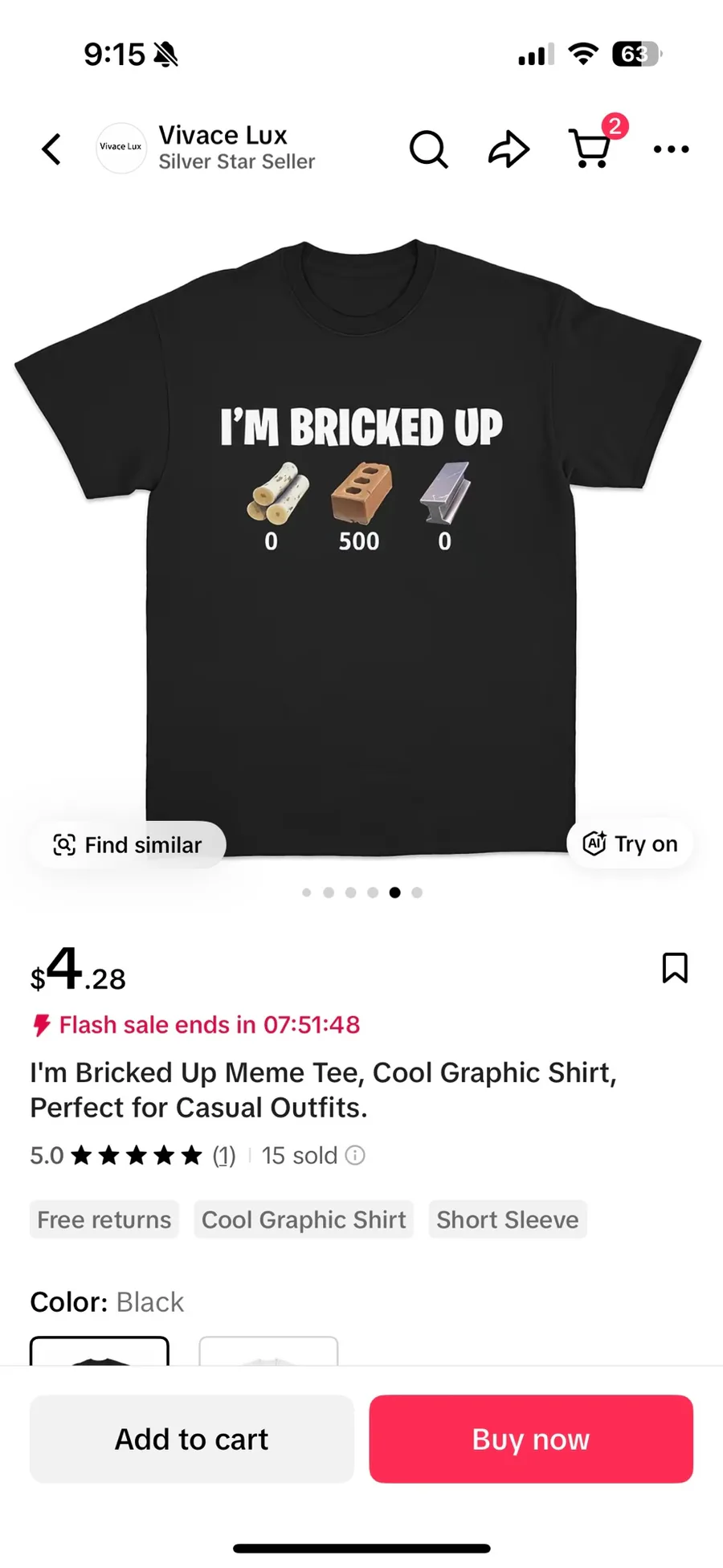The height and width of the screenshot is (1568, 723).
Task: Open the bricked up shirt image
Action: [360, 546]
